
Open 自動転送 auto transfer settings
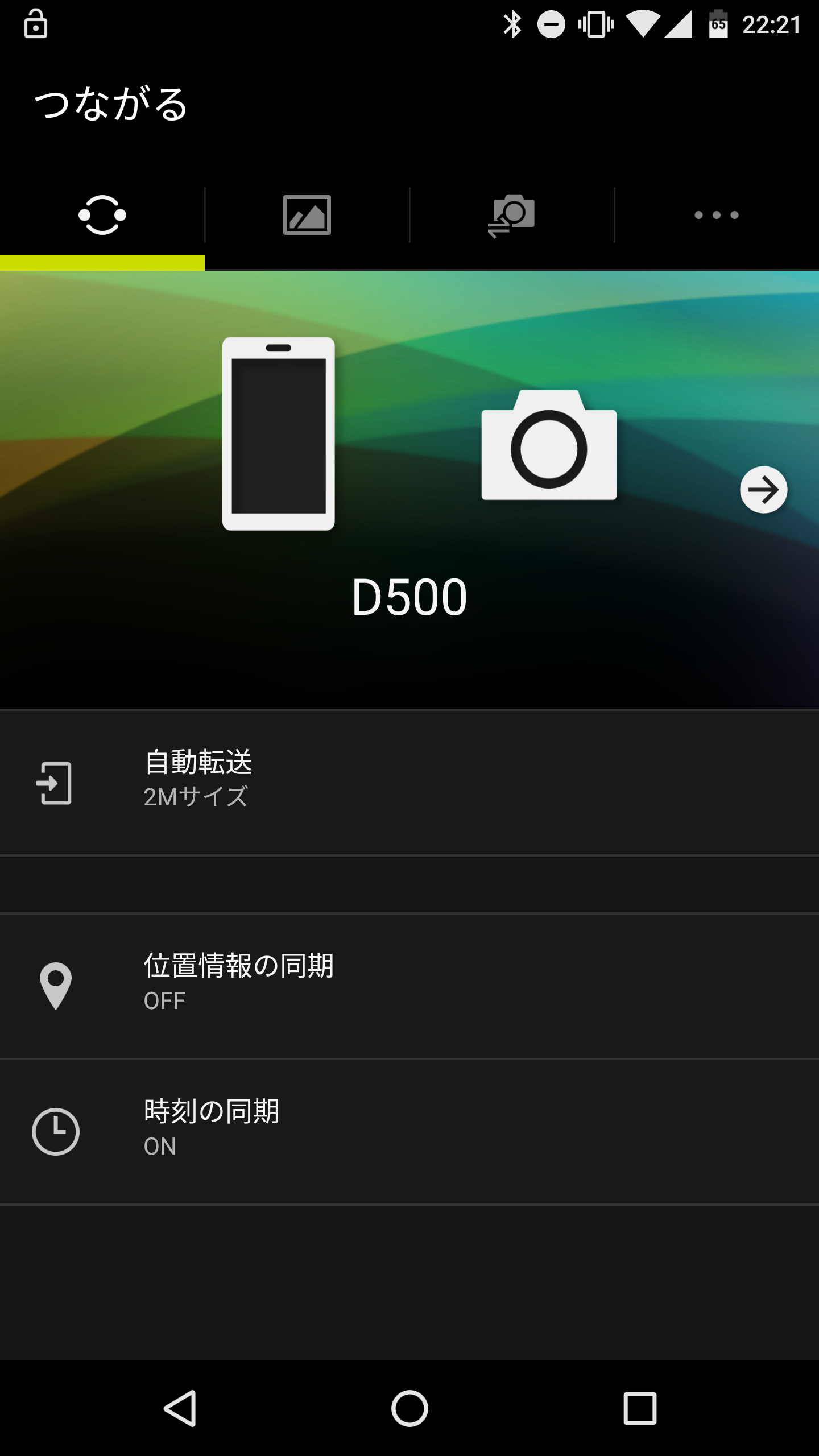pos(409,782)
